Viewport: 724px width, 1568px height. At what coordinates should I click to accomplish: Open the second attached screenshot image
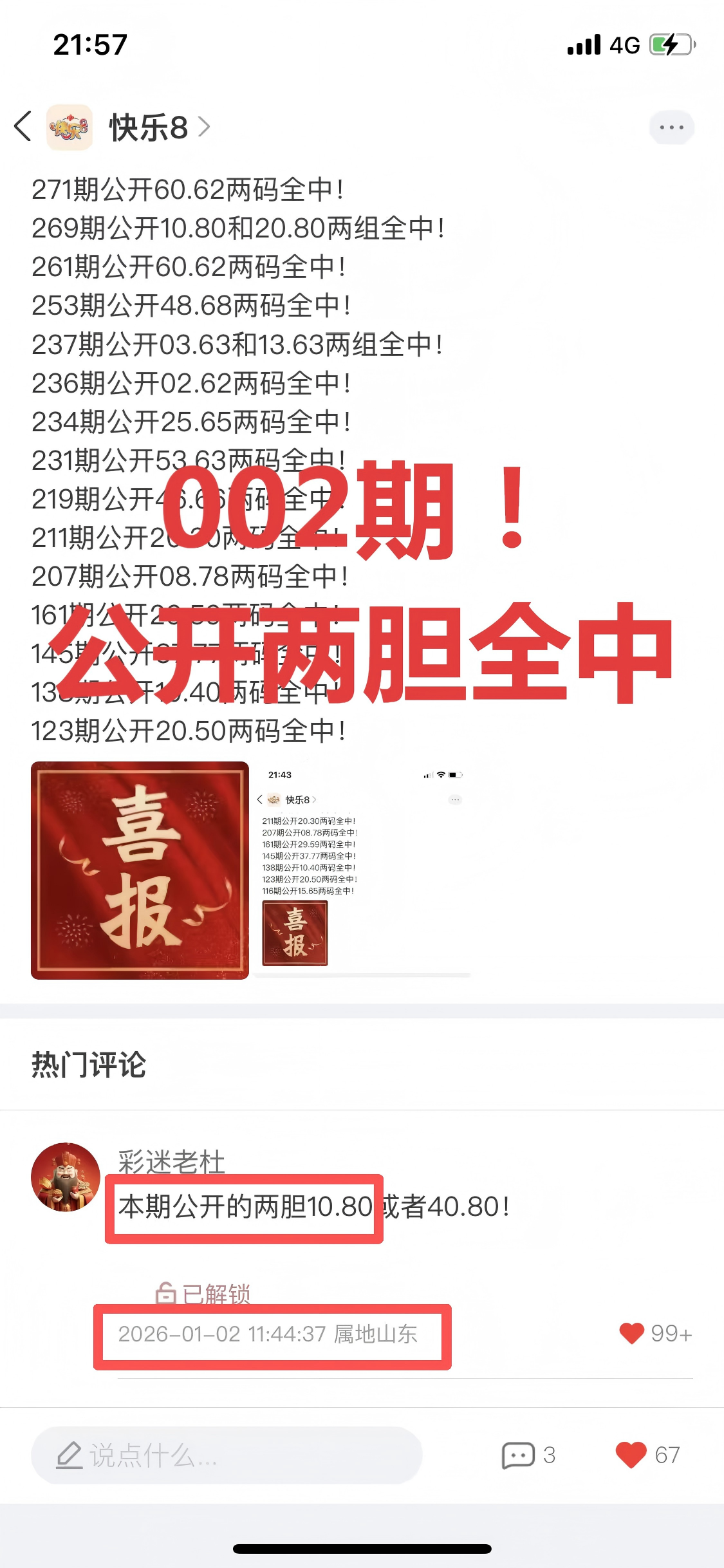(x=362, y=870)
